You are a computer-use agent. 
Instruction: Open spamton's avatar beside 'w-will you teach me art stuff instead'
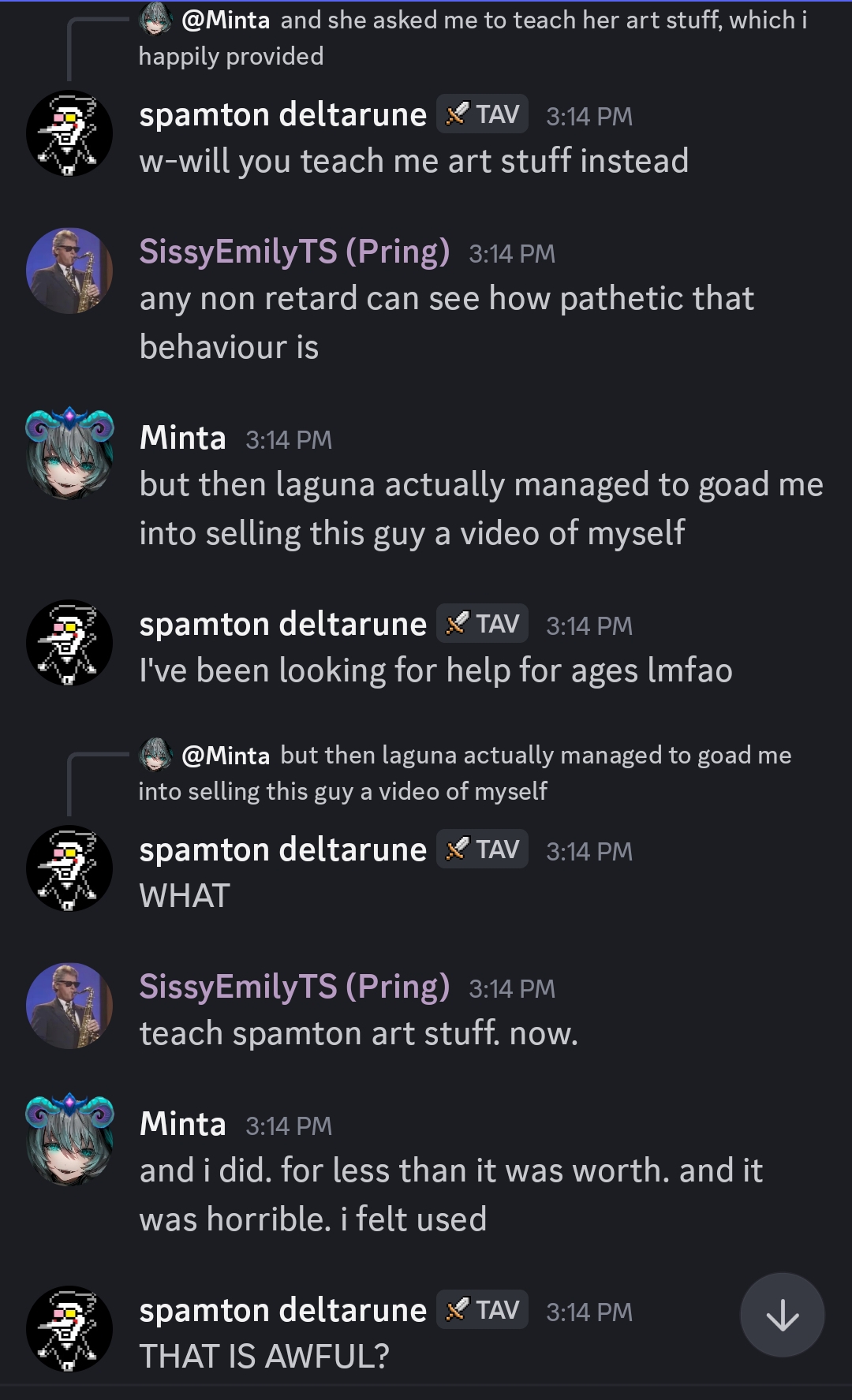tap(69, 133)
